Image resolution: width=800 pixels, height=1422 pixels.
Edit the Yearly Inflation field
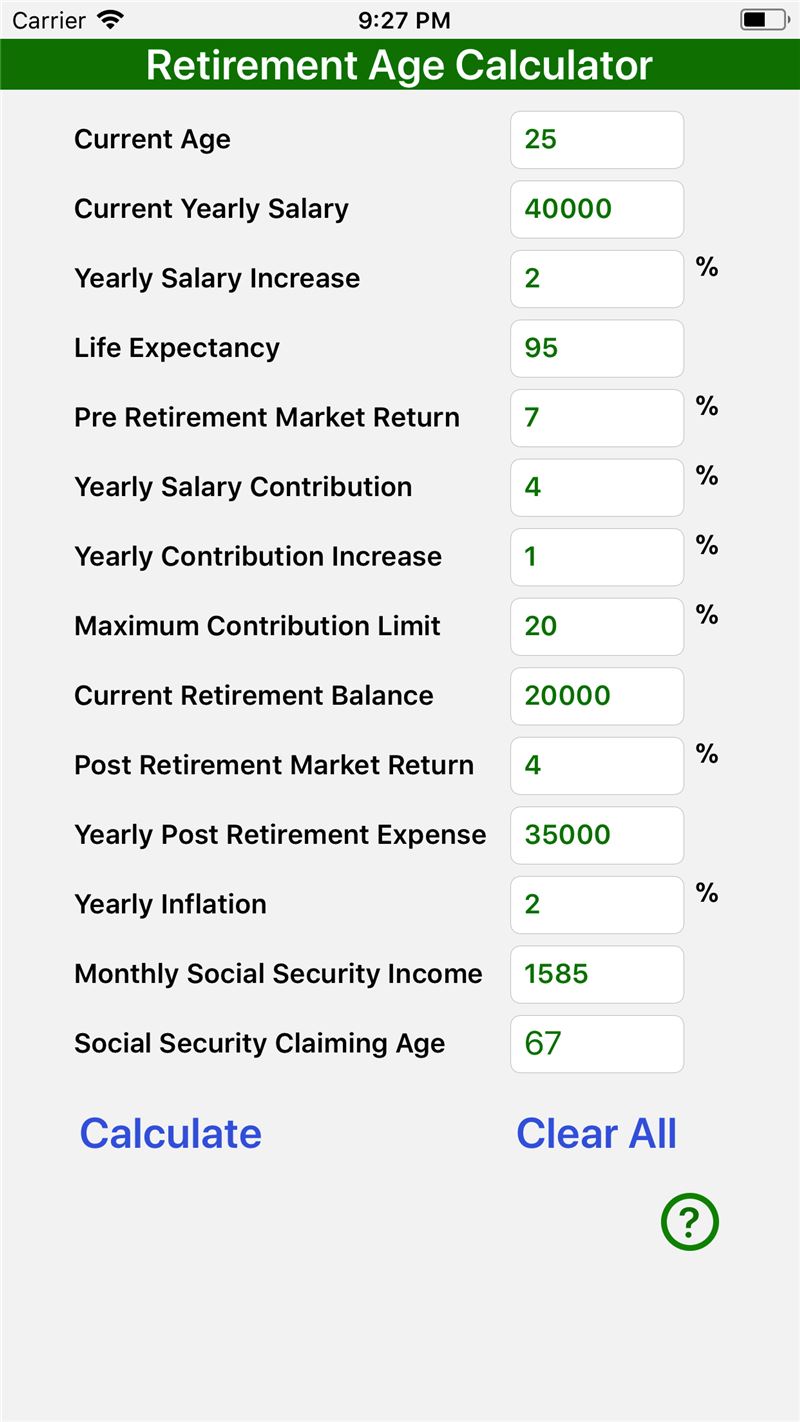(x=597, y=905)
